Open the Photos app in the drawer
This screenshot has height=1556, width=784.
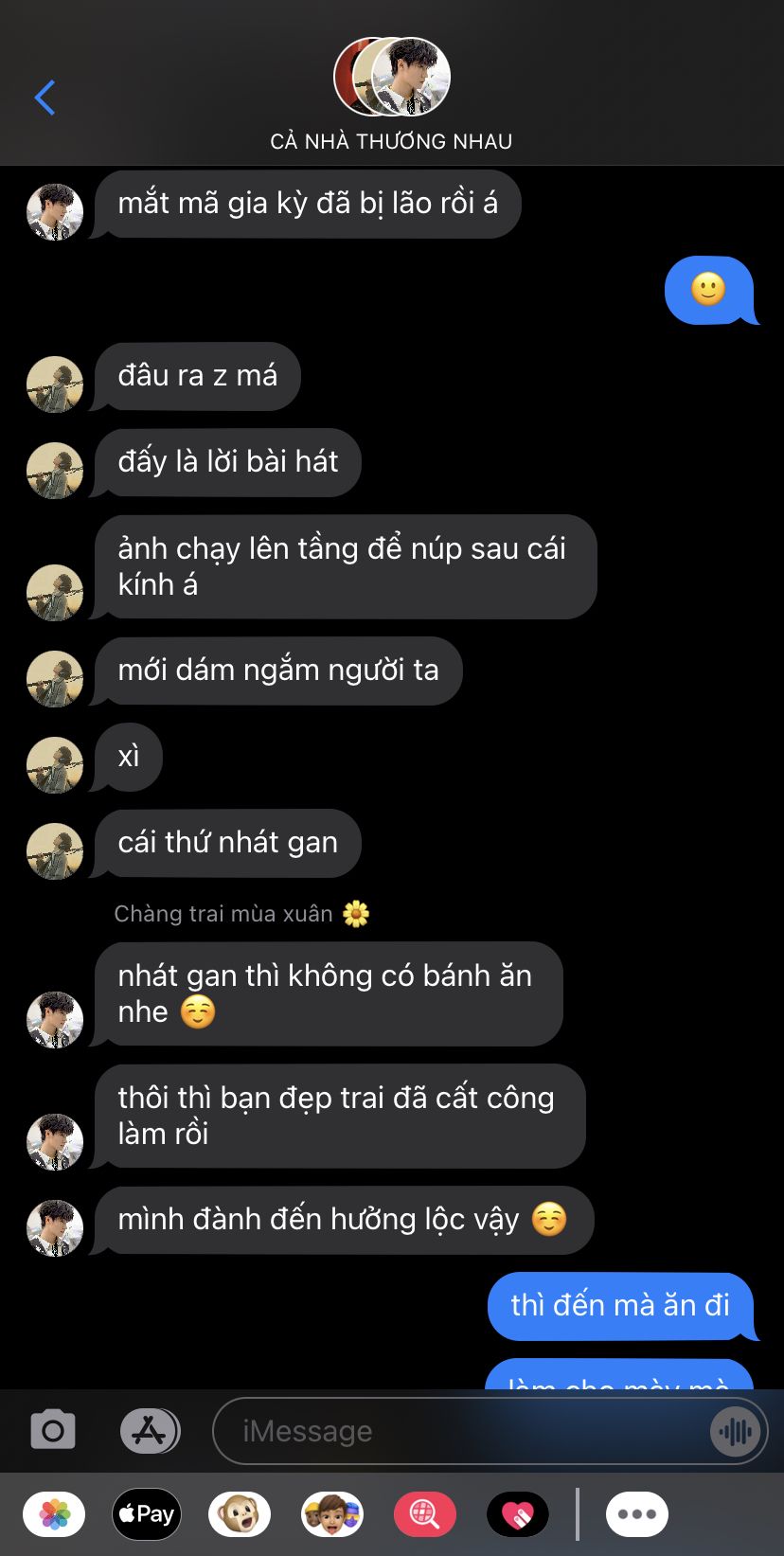(54, 1514)
